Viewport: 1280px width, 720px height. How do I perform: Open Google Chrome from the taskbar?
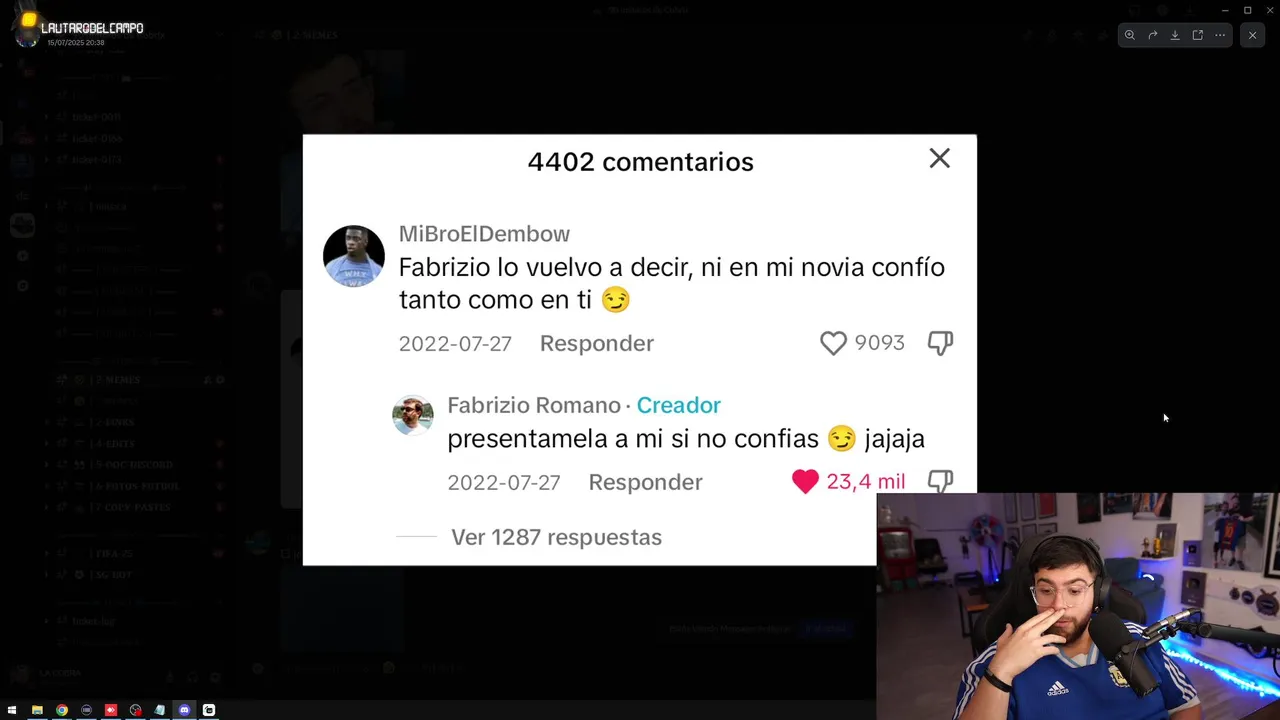click(x=62, y=710)
